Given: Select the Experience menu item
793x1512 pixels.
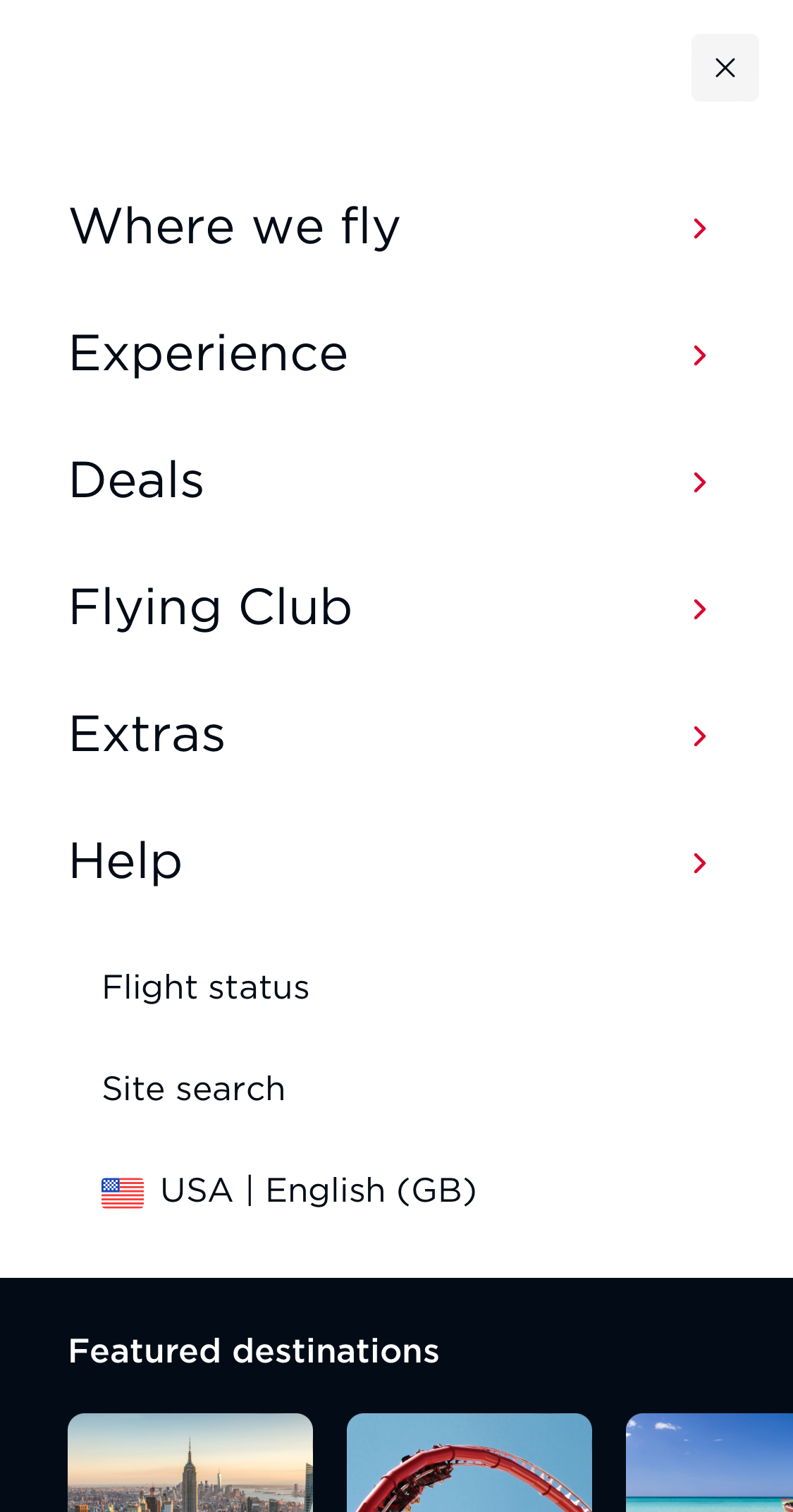Looking at the screenshot, I should (x=209, y=353).
